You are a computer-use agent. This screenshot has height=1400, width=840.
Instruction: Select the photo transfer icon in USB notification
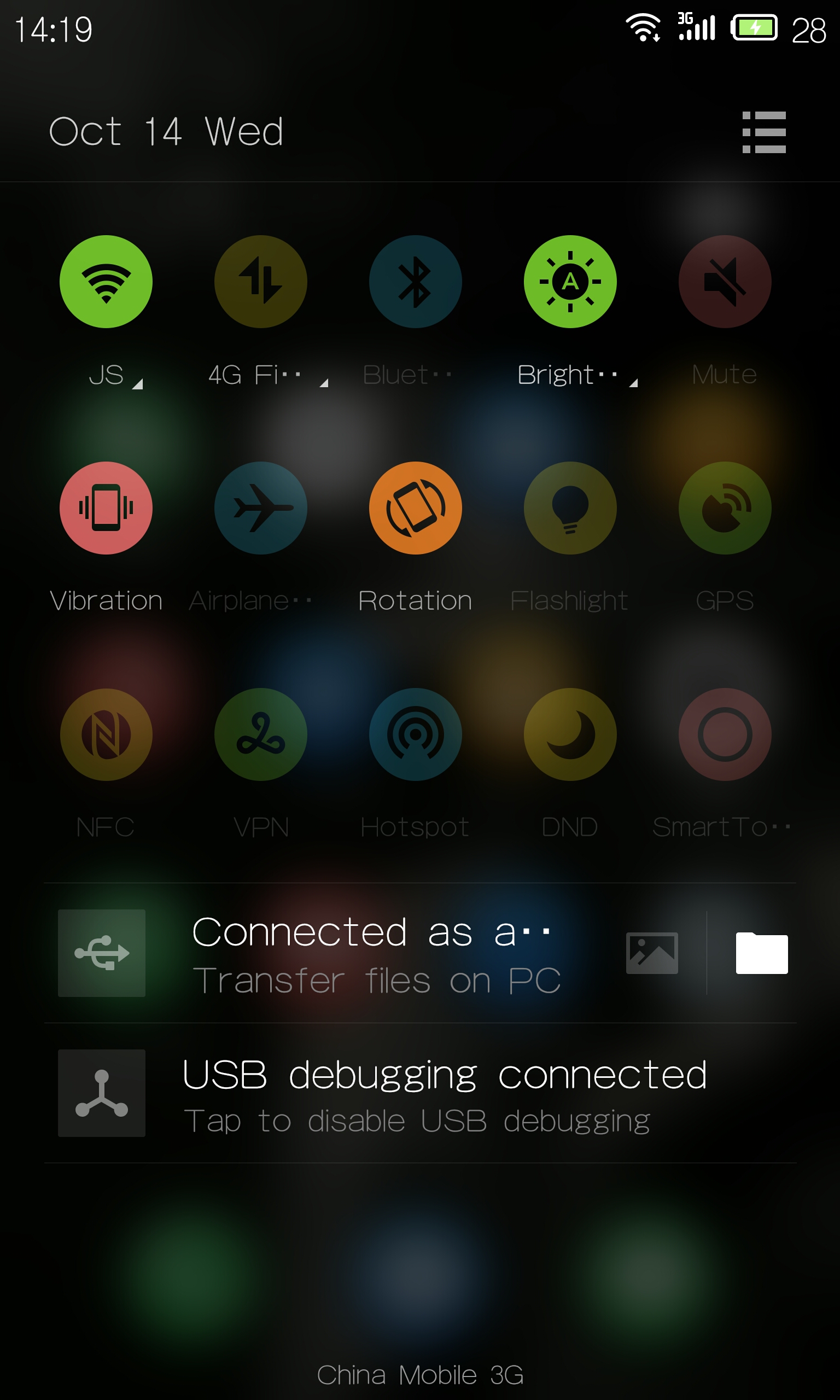point(651,953)
